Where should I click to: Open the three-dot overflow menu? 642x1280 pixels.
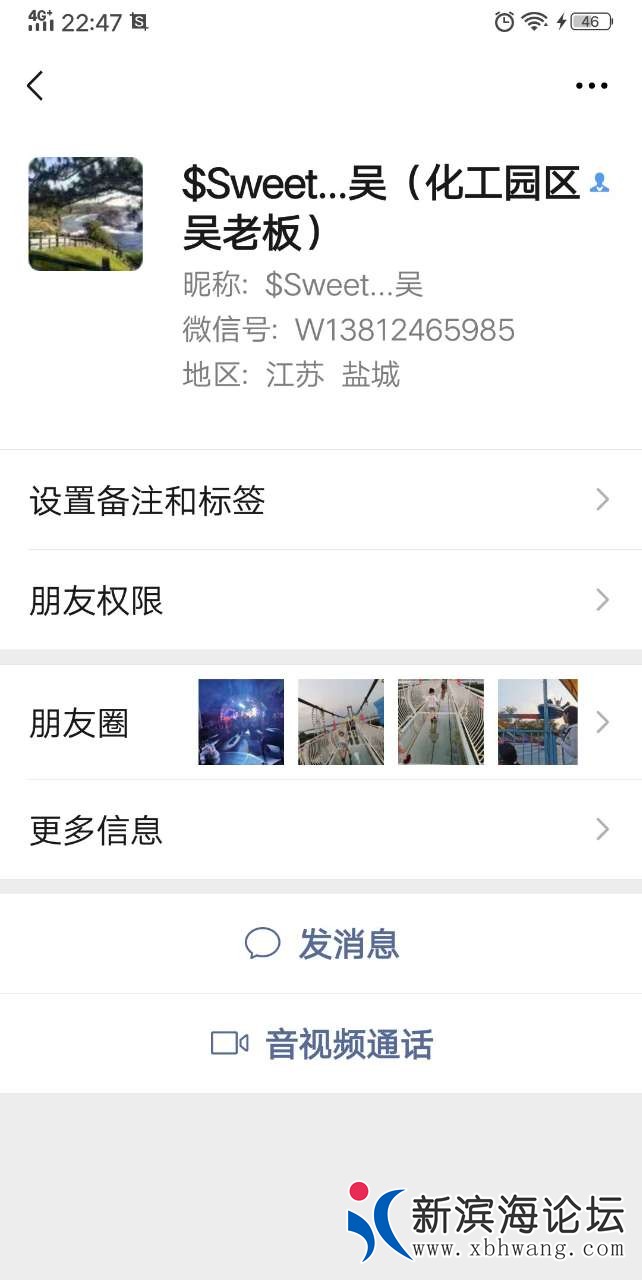[591, 86]
